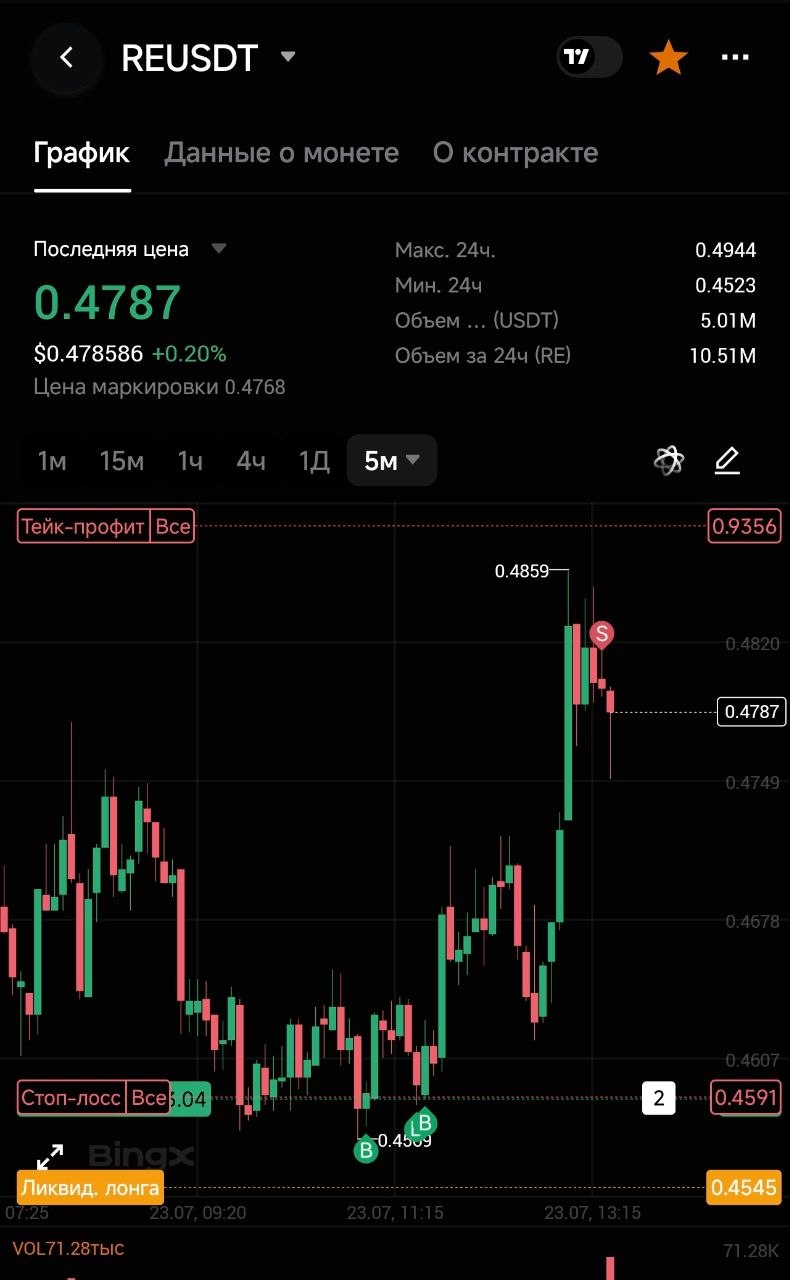Tap the Ликвид. лонга liquidation label
Image resolution: width=790 pixels, height=1280 pixels.
[90, 1188]
